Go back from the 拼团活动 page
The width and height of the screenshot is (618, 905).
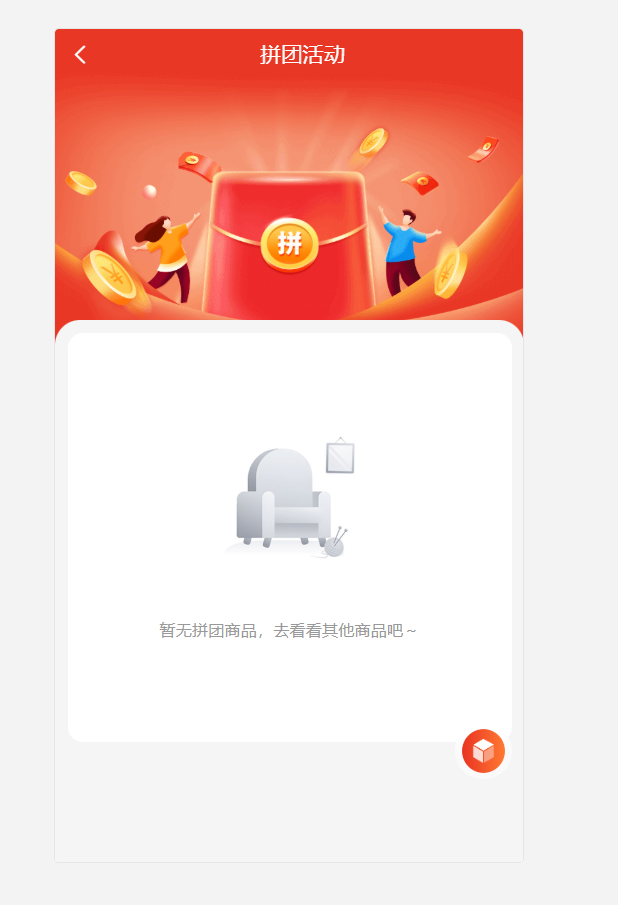tap(81, 55)
